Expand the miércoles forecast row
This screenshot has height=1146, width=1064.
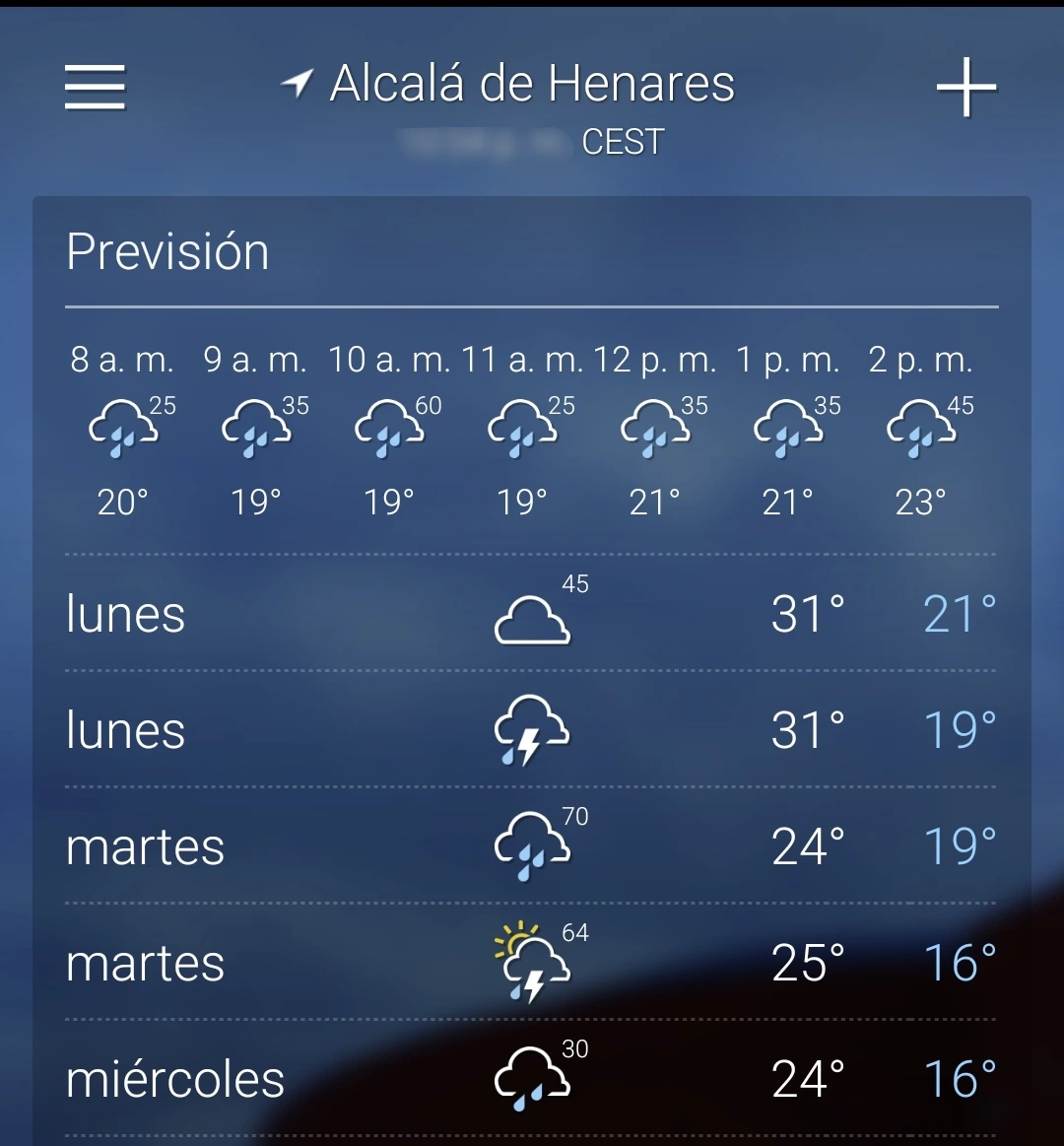pyautogui.click(x=532, y=1078)
